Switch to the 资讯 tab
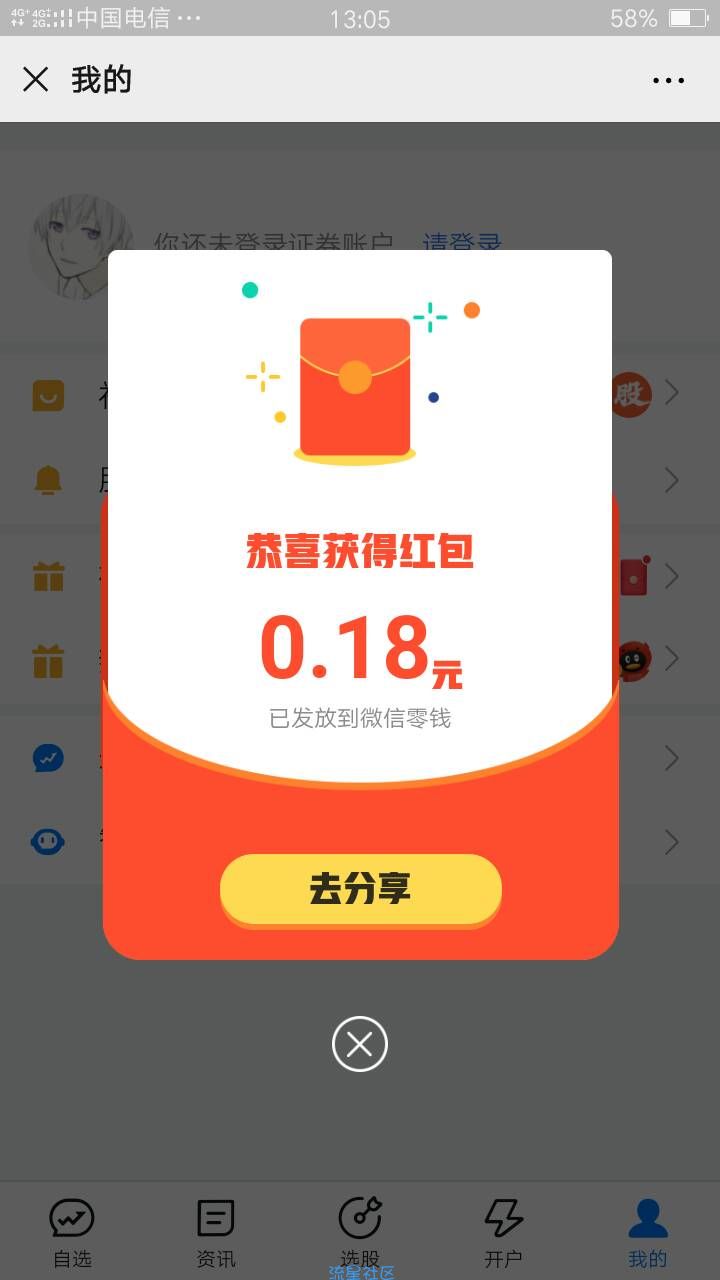The height and width of the screenshot is (1280, 720). pyautogui.click(x=216, y=1232)
